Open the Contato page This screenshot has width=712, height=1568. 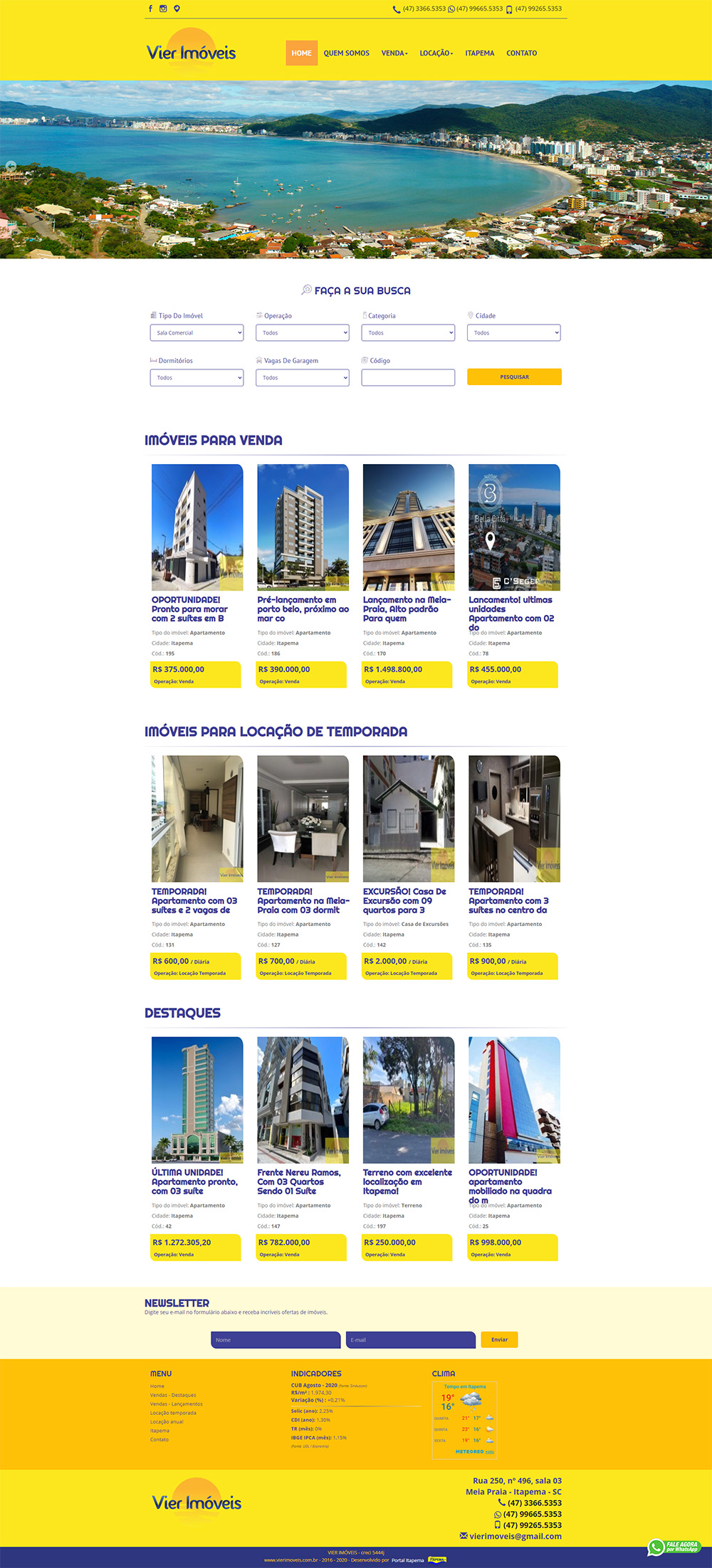[x=521, y=53]
